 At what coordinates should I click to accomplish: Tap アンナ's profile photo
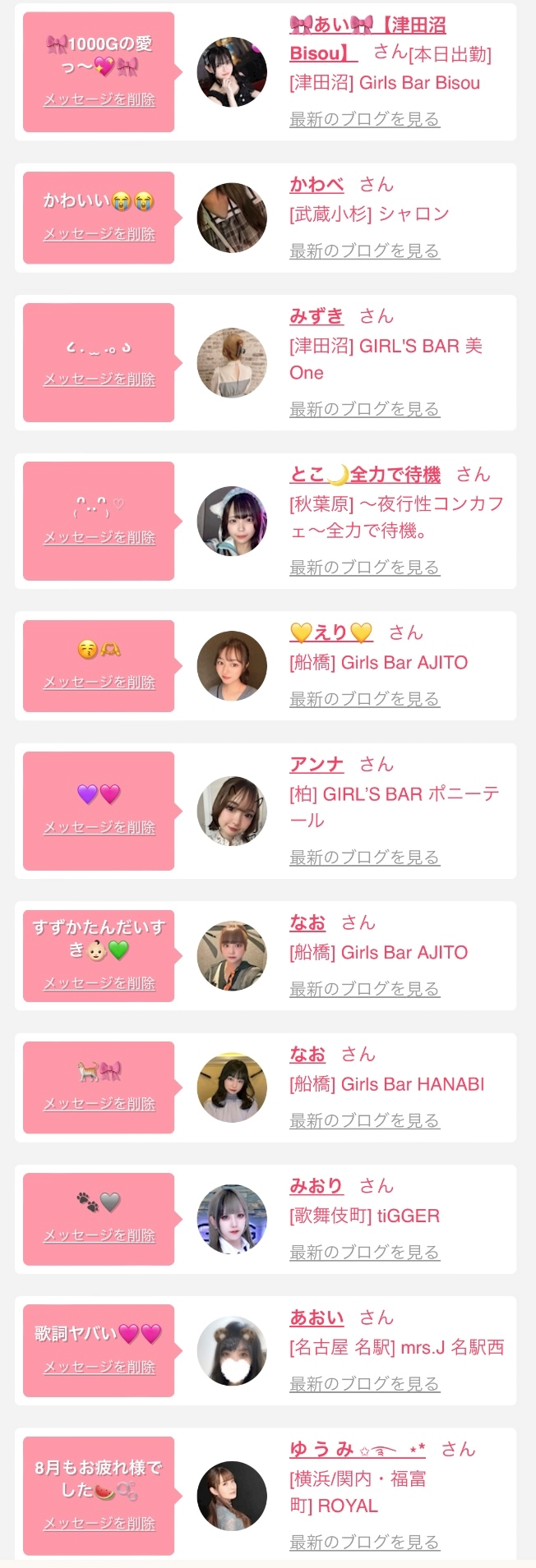[x=232, y=811]
